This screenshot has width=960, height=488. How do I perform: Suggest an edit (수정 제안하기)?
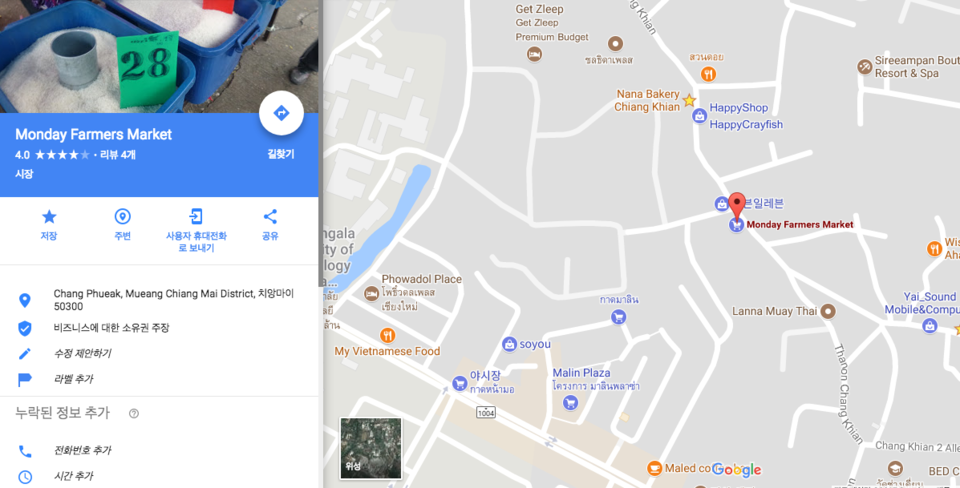click(x=82, y=353)
